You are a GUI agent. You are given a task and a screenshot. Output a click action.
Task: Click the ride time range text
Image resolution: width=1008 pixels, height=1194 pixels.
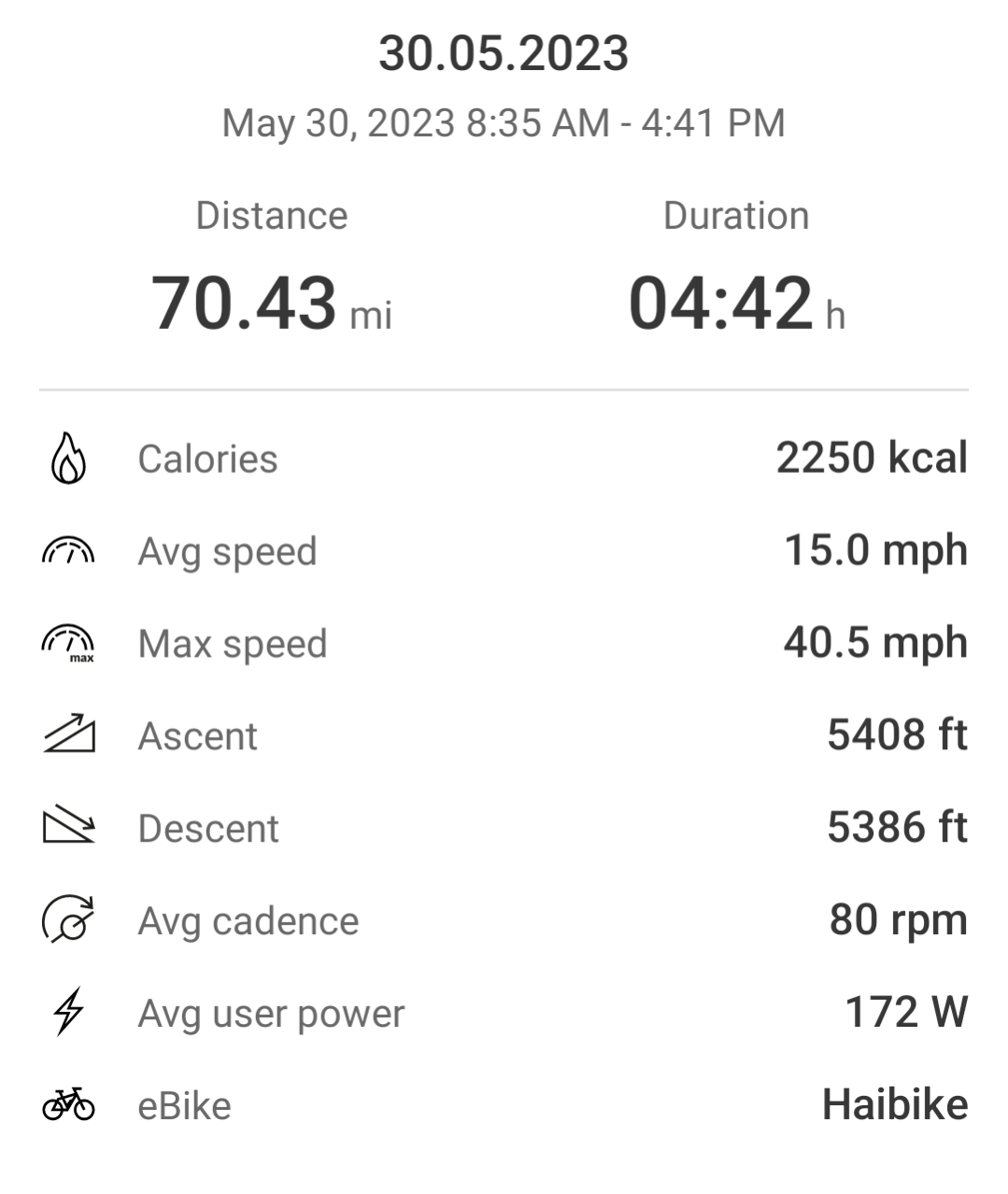[x=504, y=121]
